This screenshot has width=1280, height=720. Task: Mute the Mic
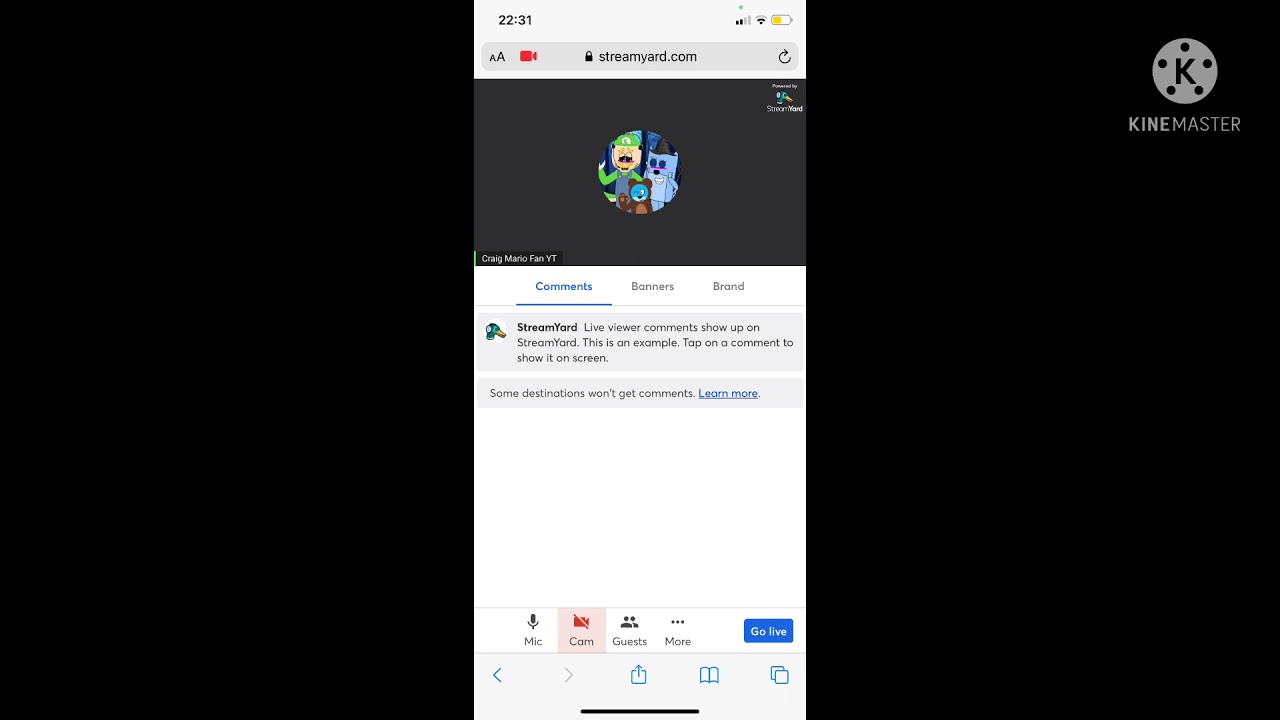pos(533,630)
